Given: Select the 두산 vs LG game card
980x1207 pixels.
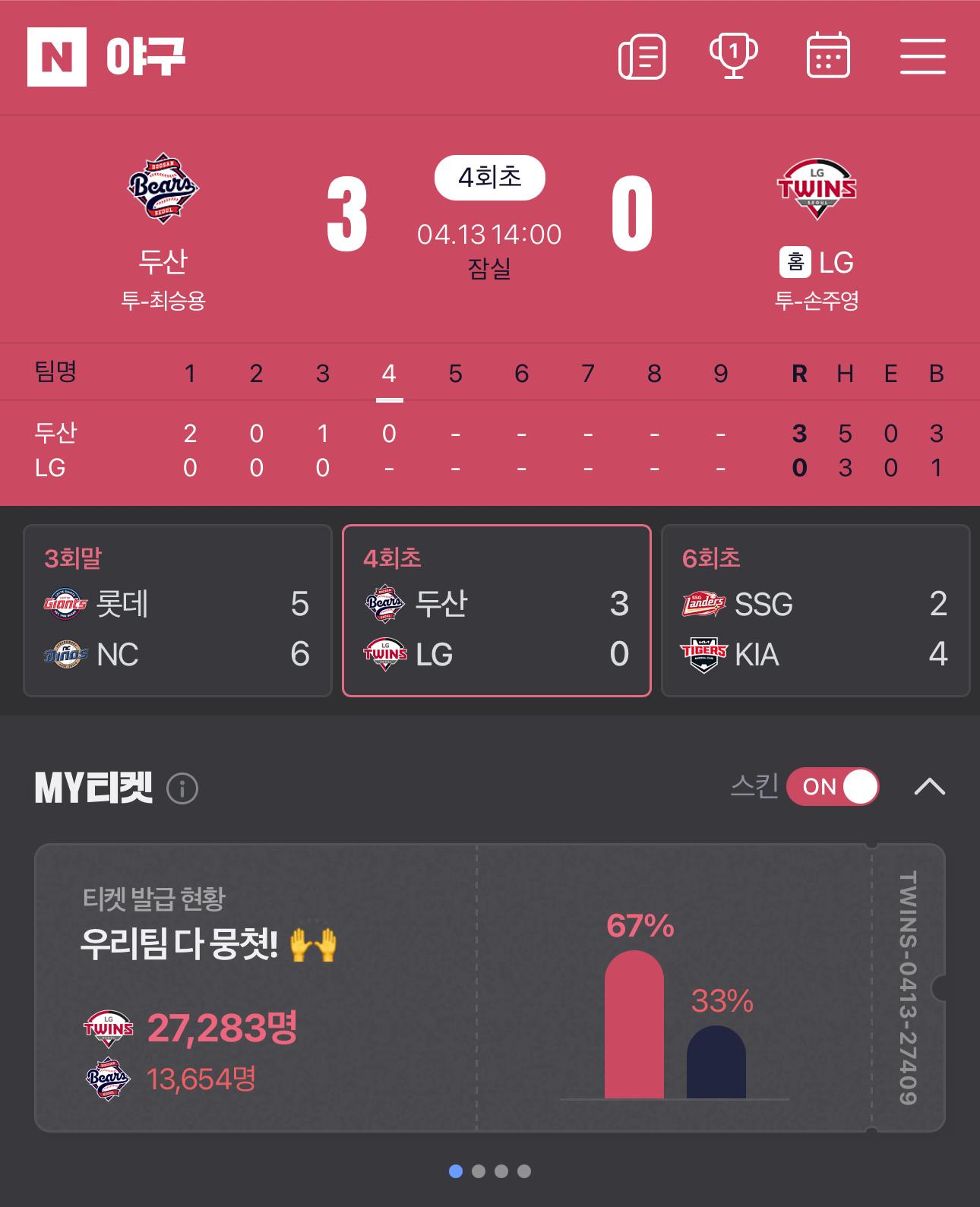Looking at the screenshot, I should [497, 611].
